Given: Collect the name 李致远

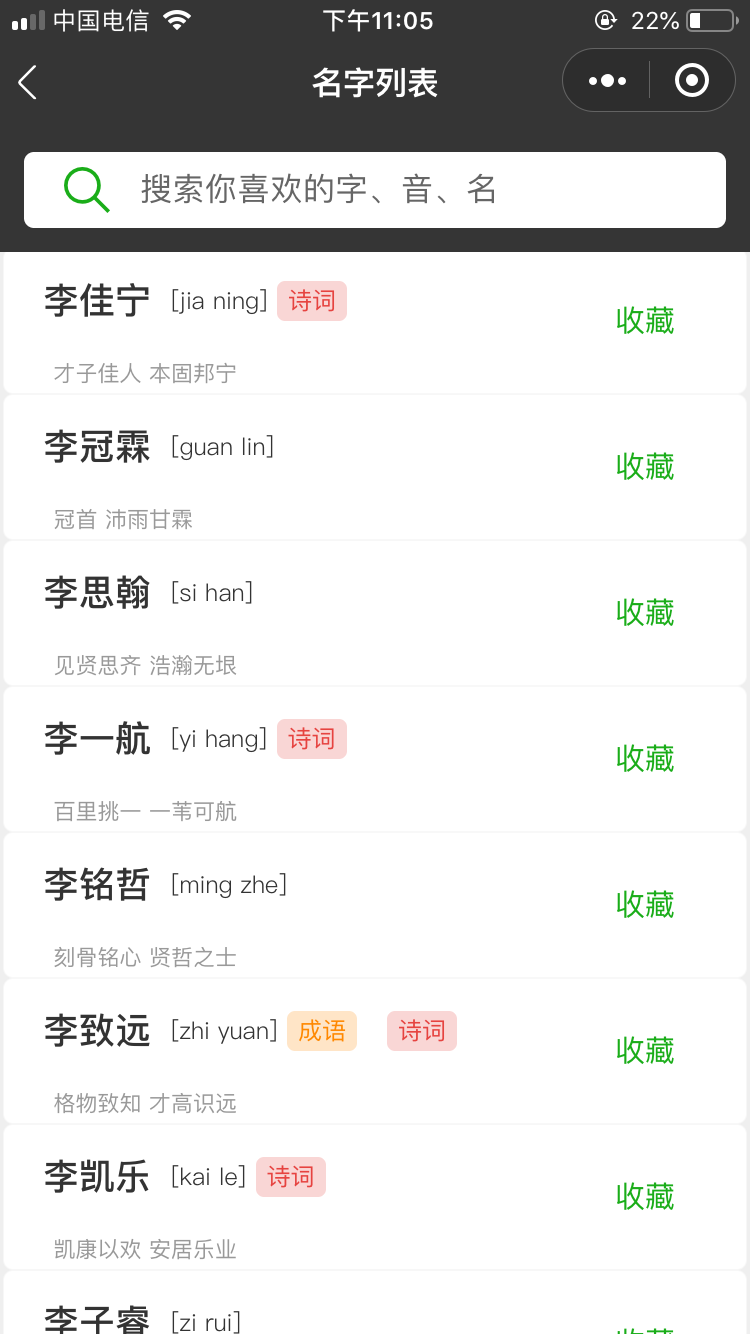Looking at the screenshot, I should point(645,1050).
